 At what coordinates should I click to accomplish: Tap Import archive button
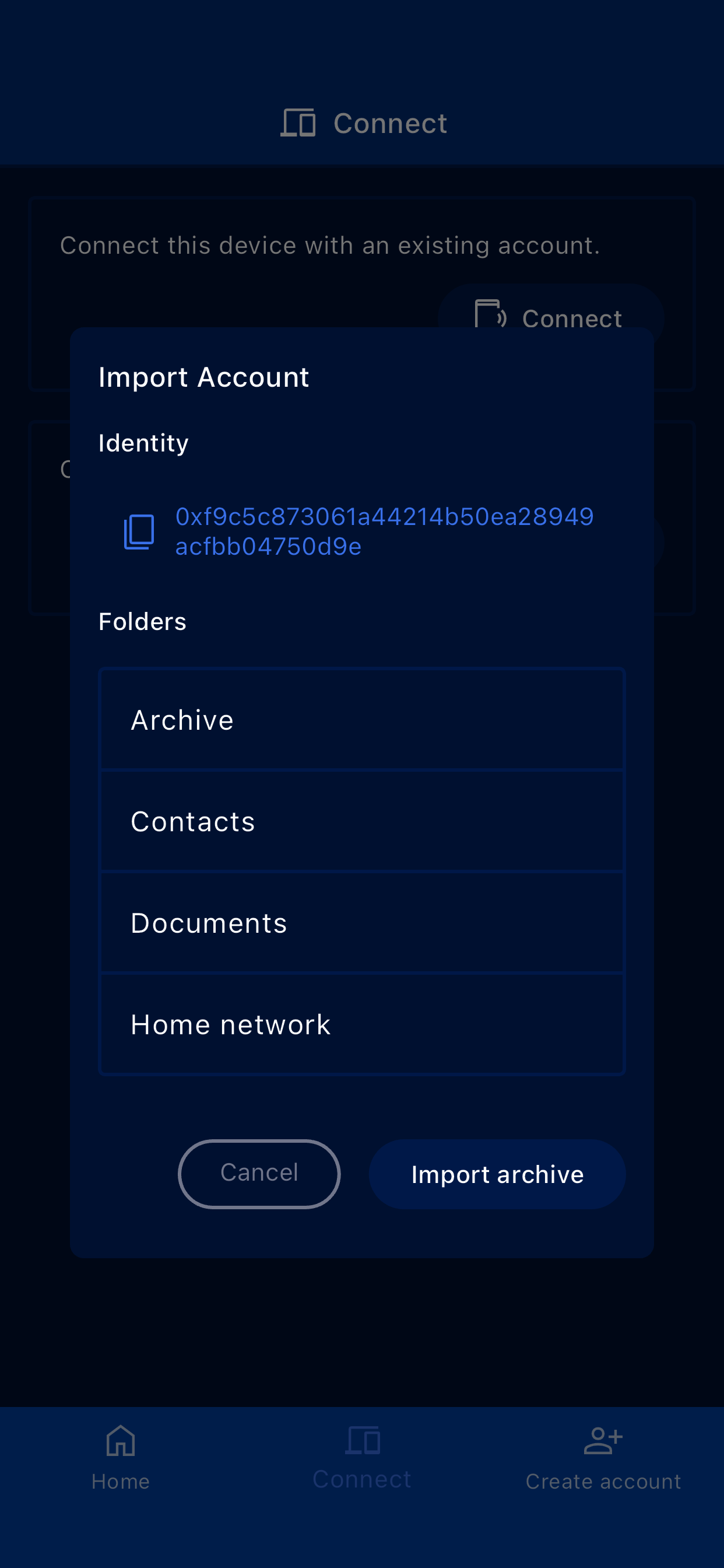pyautogui.click(x=497, y=1174)
